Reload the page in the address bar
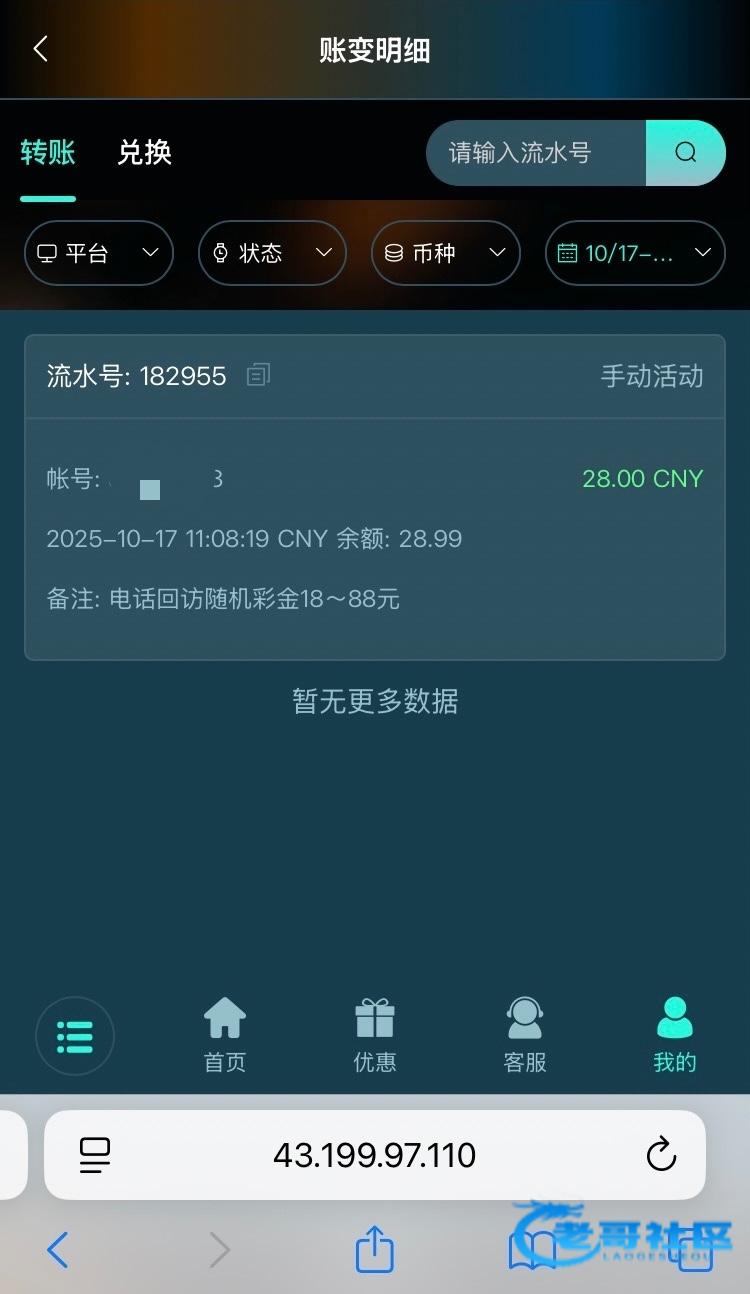Screen dimensions: 750x1294 click(661, 1156)
